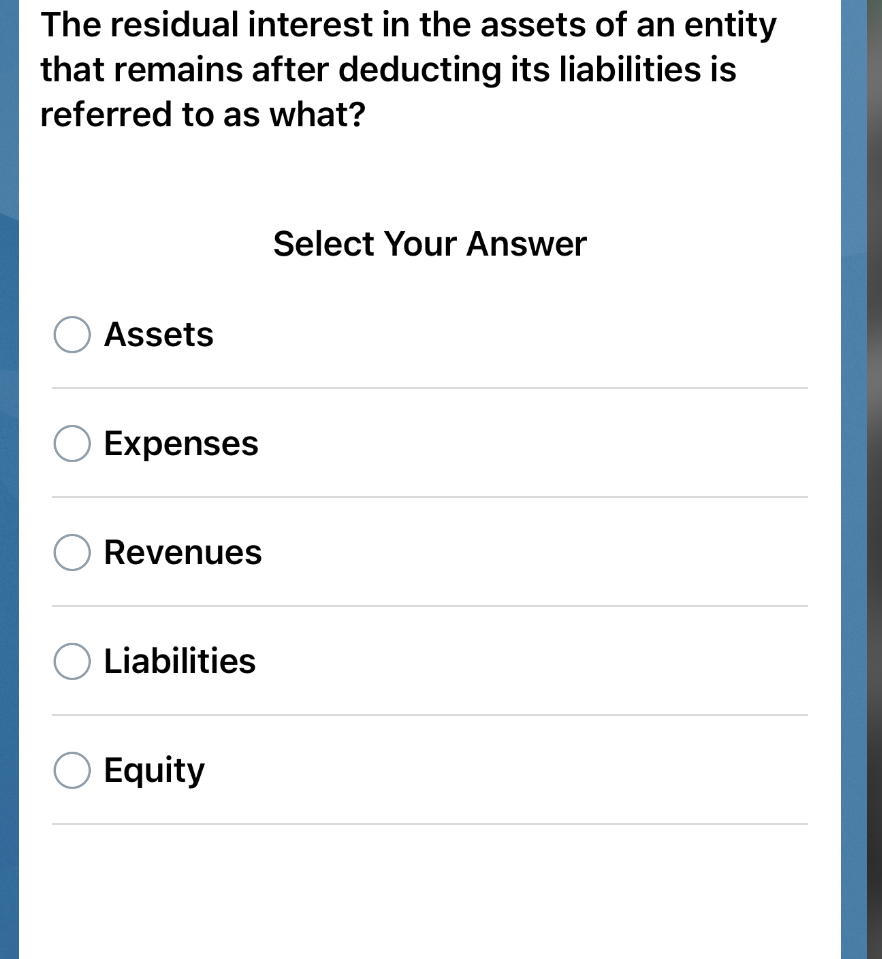Click the Liabilities answer label

[180, 661]
